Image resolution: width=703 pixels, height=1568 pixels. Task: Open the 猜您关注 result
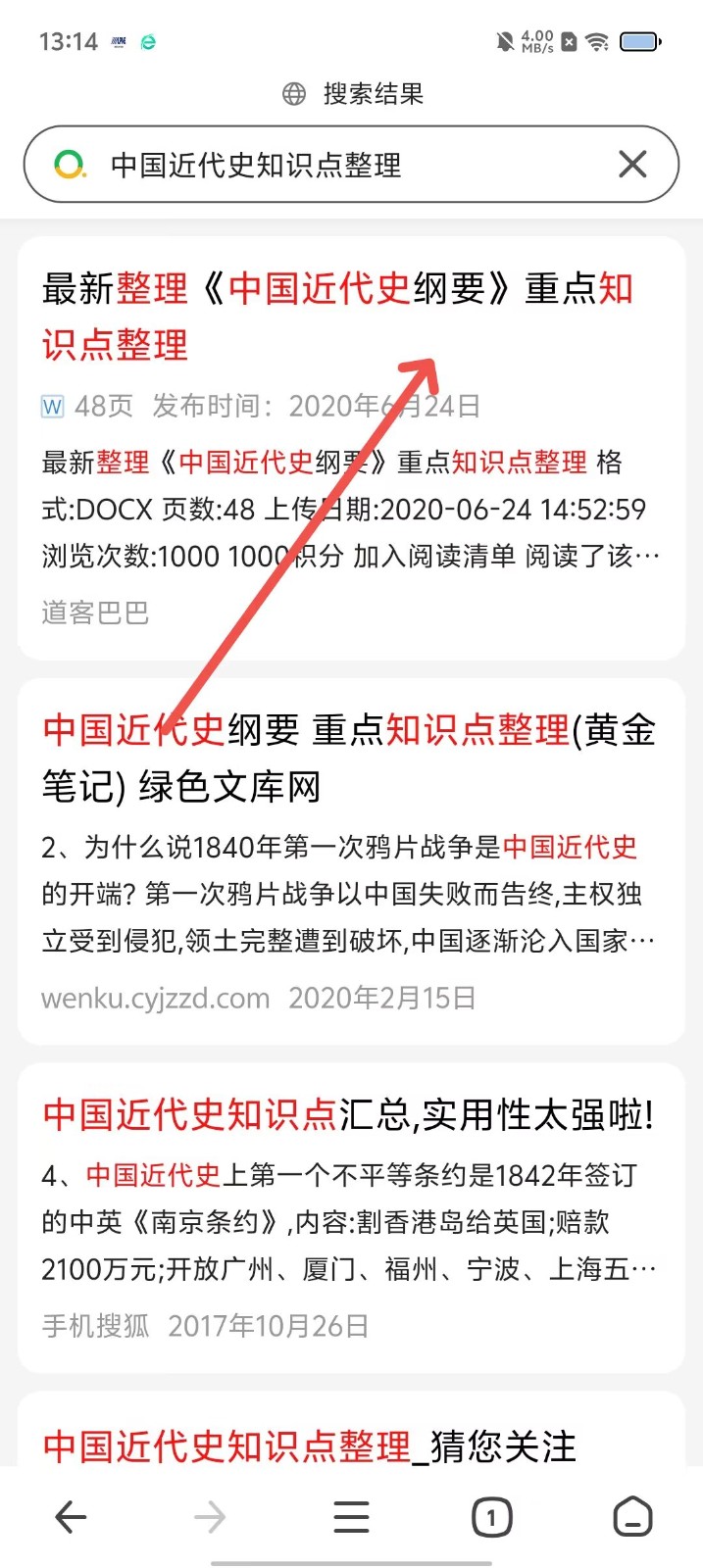point(310,1445)
